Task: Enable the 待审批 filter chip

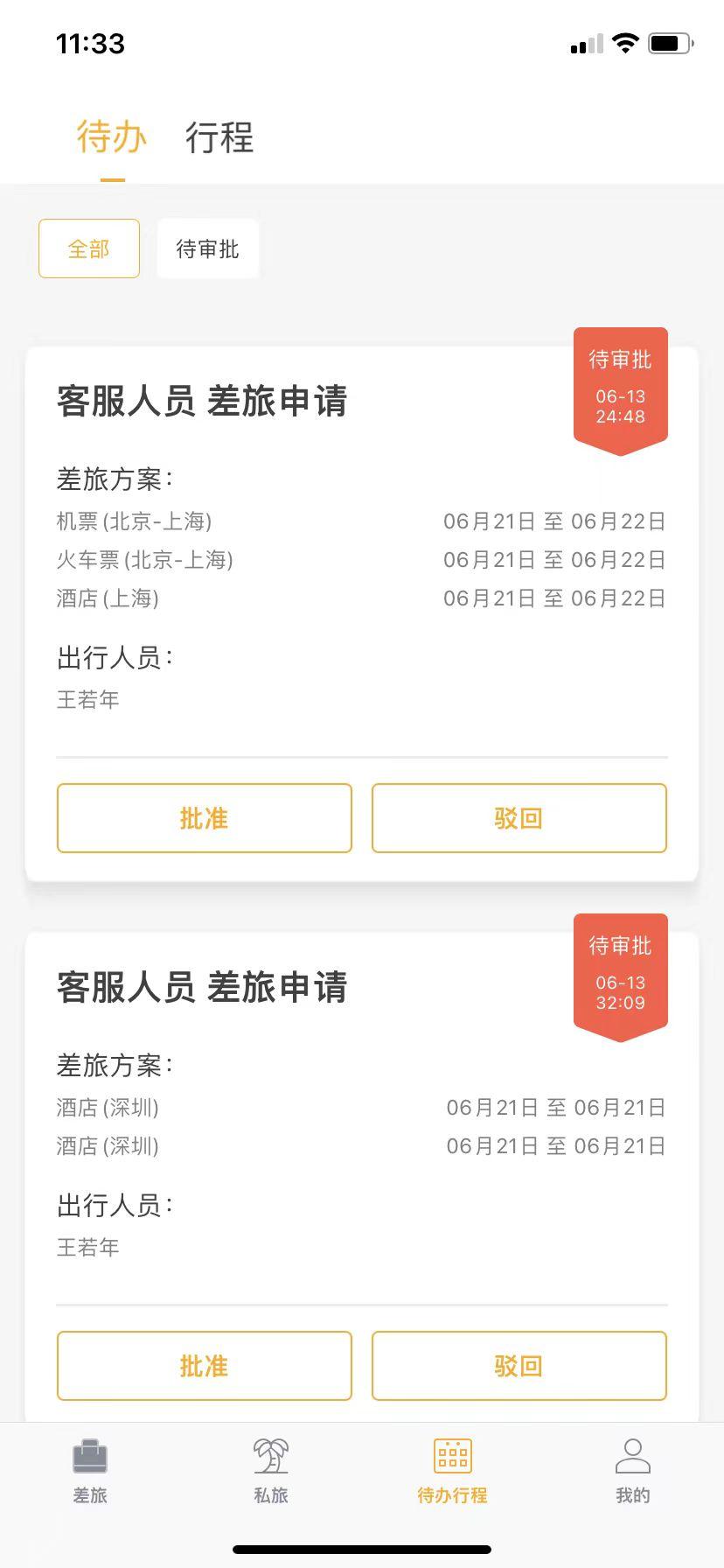Action: coord(207,248)
